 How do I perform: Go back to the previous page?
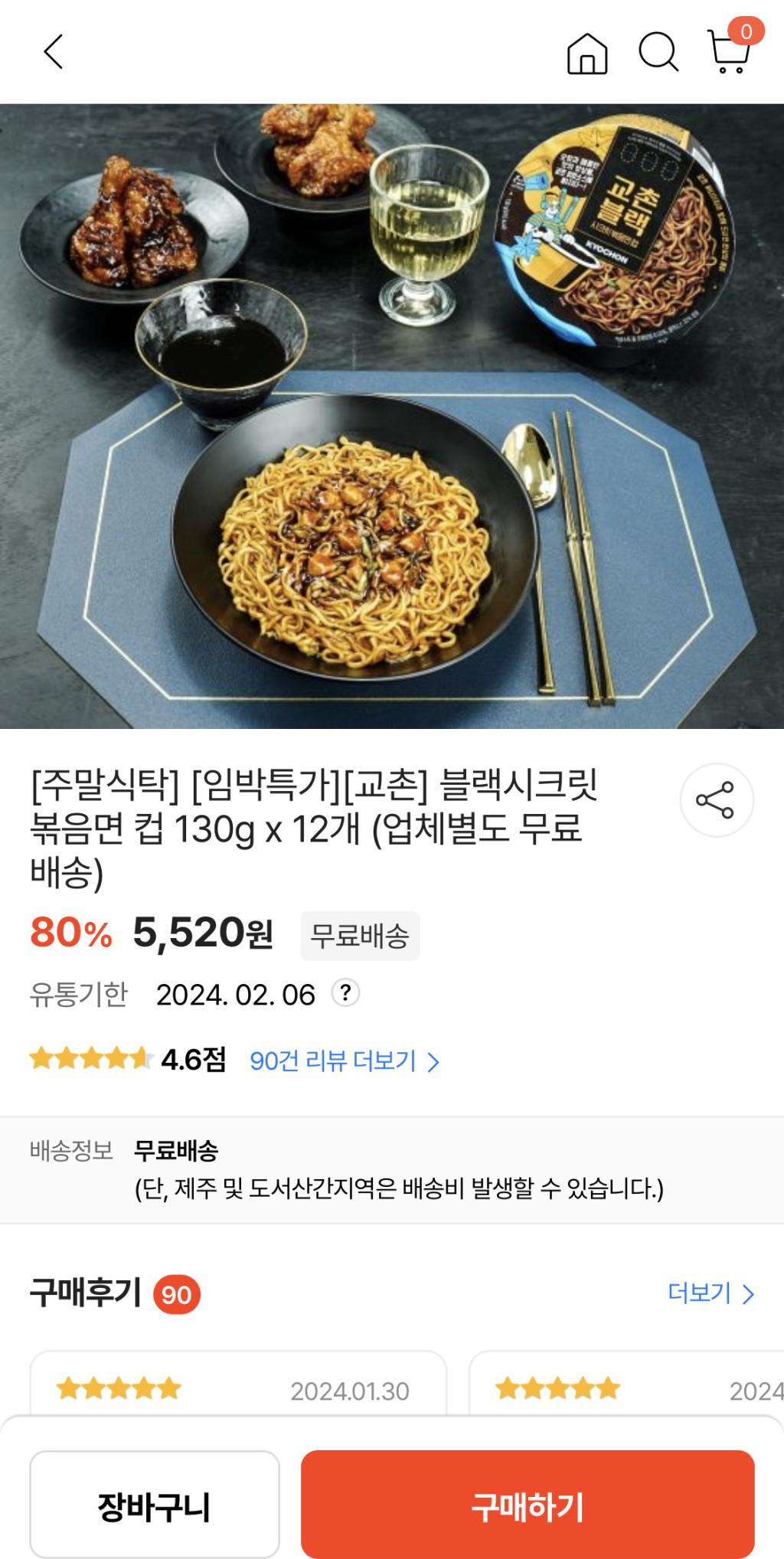point(53,52)
